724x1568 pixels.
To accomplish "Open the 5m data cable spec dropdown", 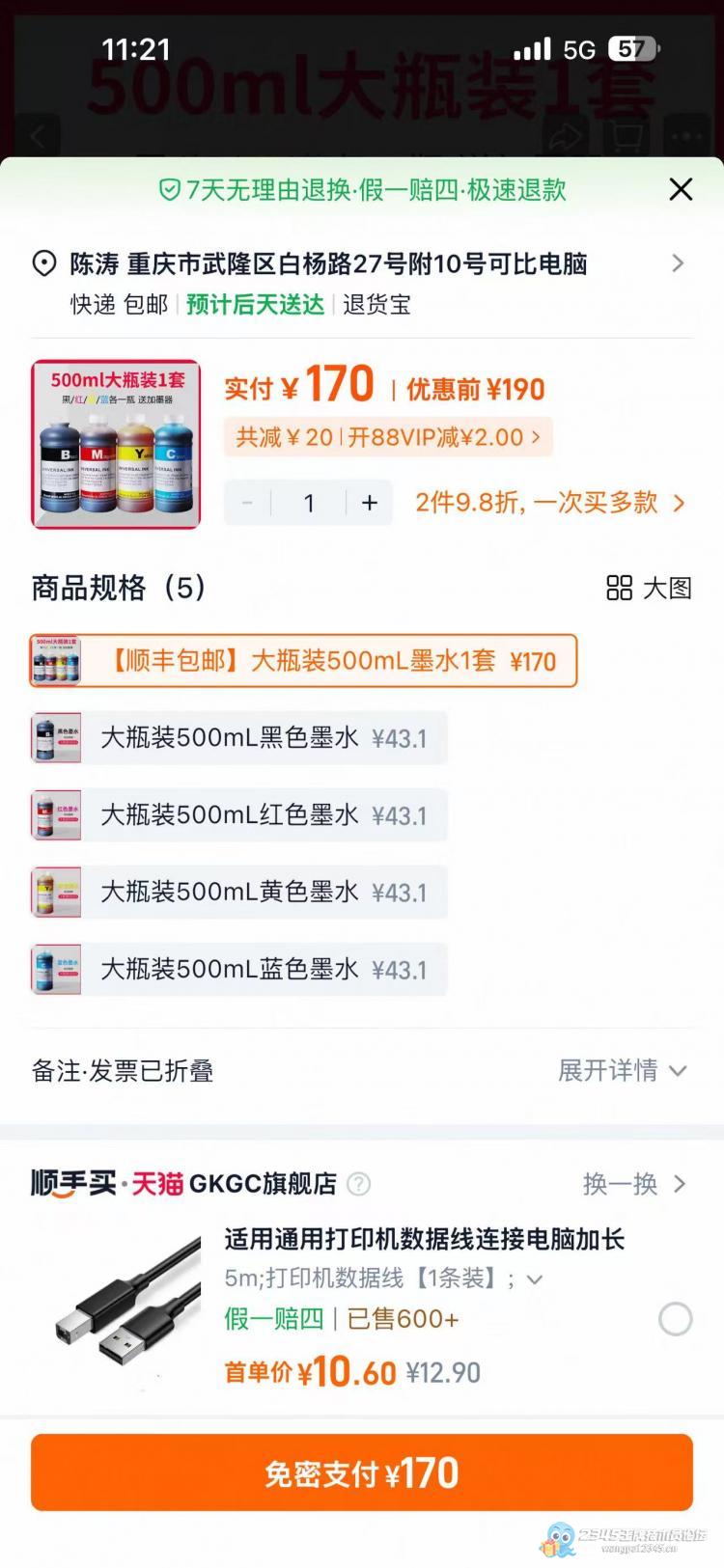I will click(x=534, y=1279).
